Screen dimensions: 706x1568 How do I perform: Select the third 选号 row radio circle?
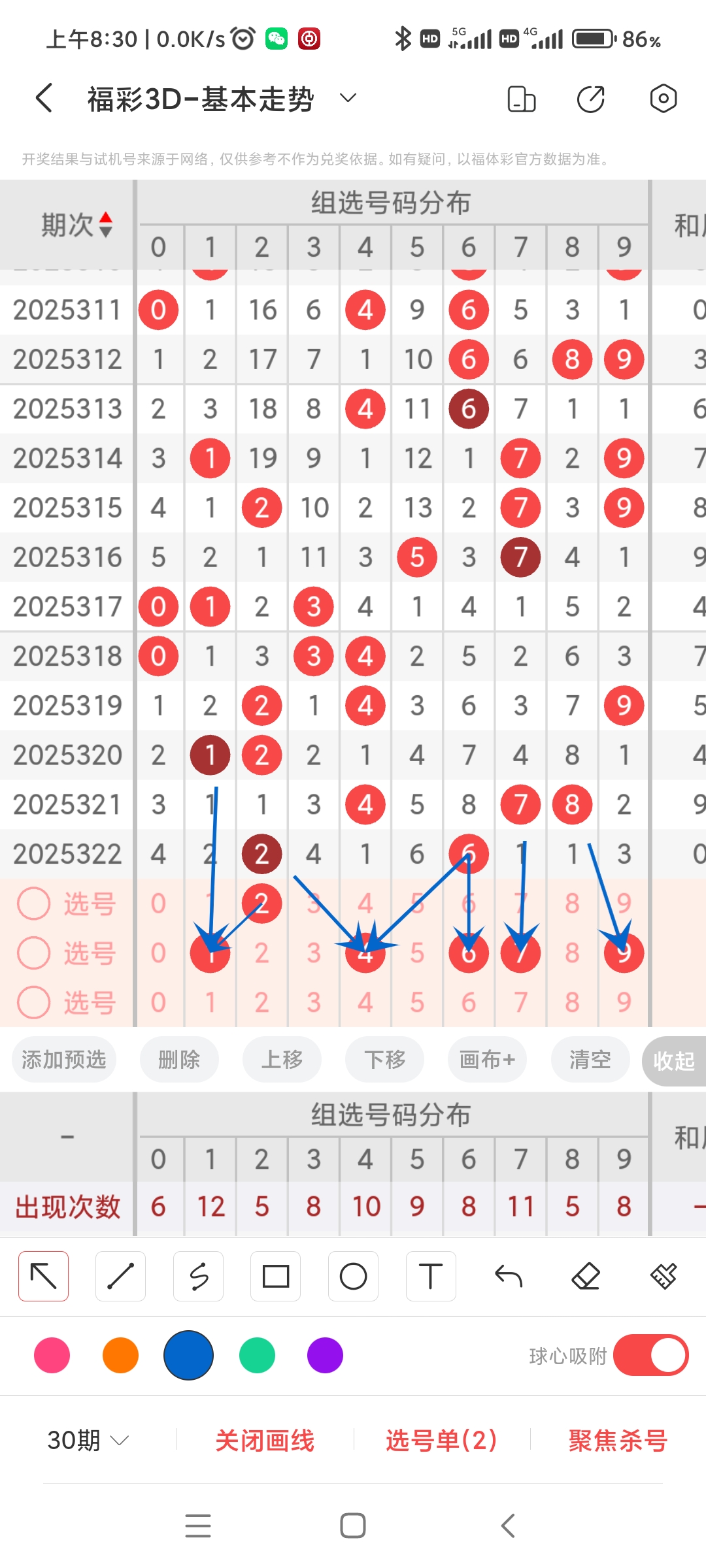[x=34, y=1003]
